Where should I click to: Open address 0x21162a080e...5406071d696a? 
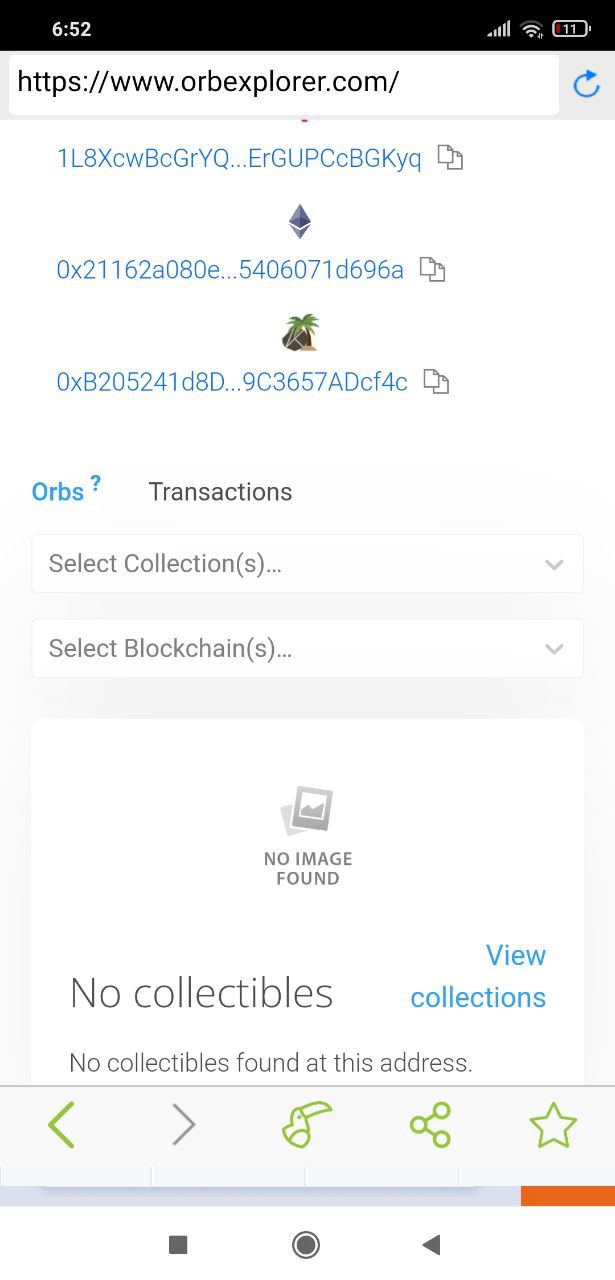tap(230, 270)
